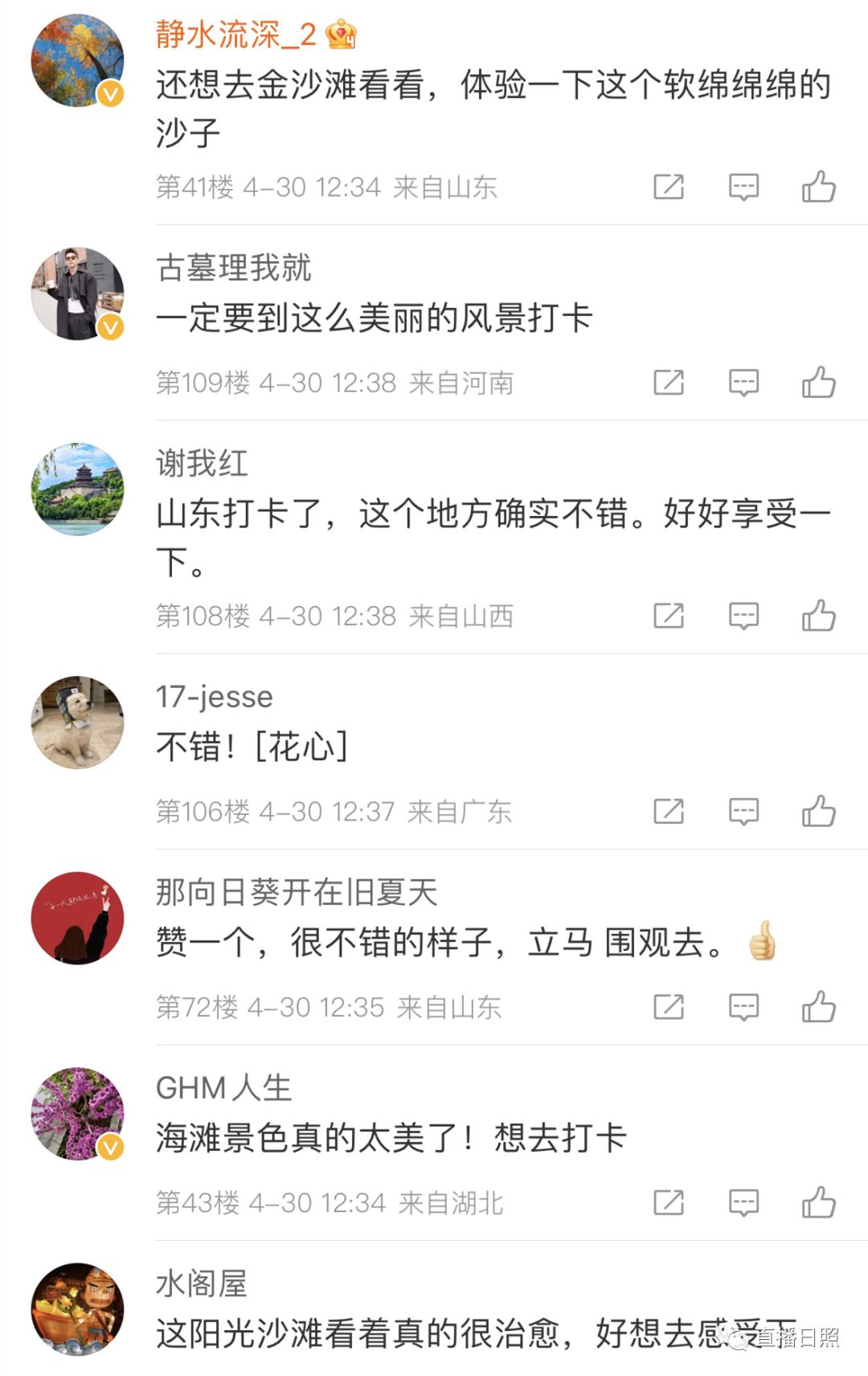Open the profile of 17-jesse
This screenshot has width=868, height=1376.
213,698
